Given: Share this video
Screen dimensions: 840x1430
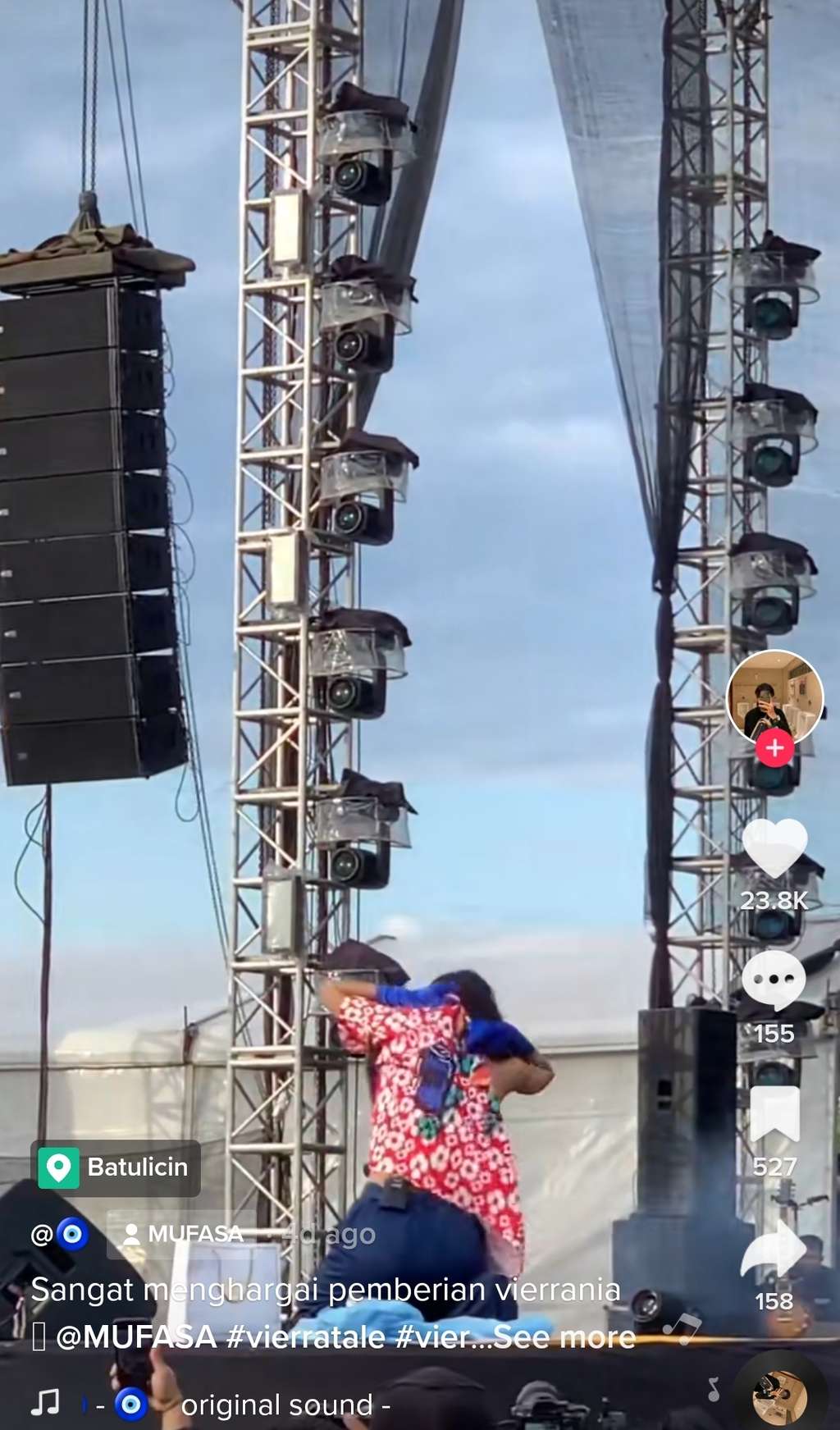Looking at the screenshot, I should point(774,1249).
